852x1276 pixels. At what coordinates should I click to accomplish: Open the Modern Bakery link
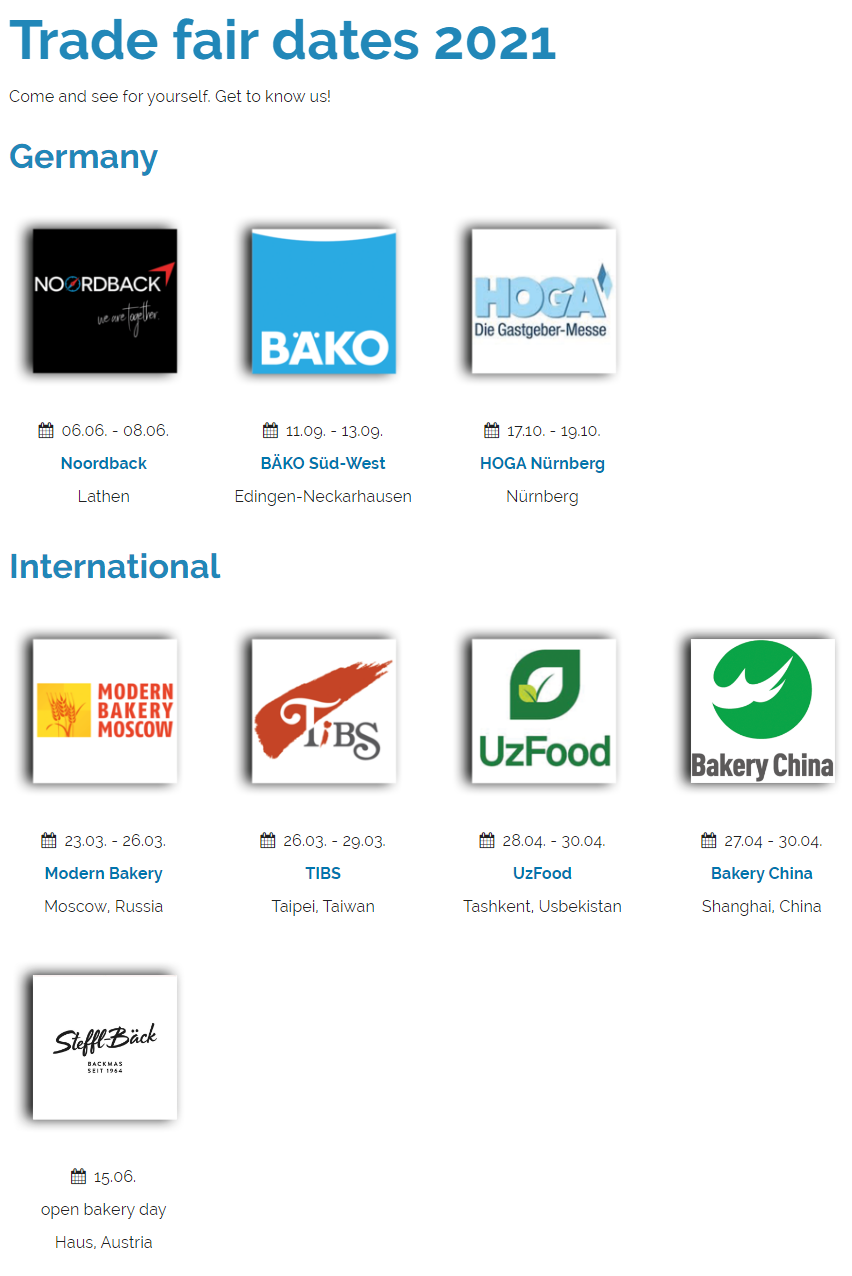coord(103,873)
